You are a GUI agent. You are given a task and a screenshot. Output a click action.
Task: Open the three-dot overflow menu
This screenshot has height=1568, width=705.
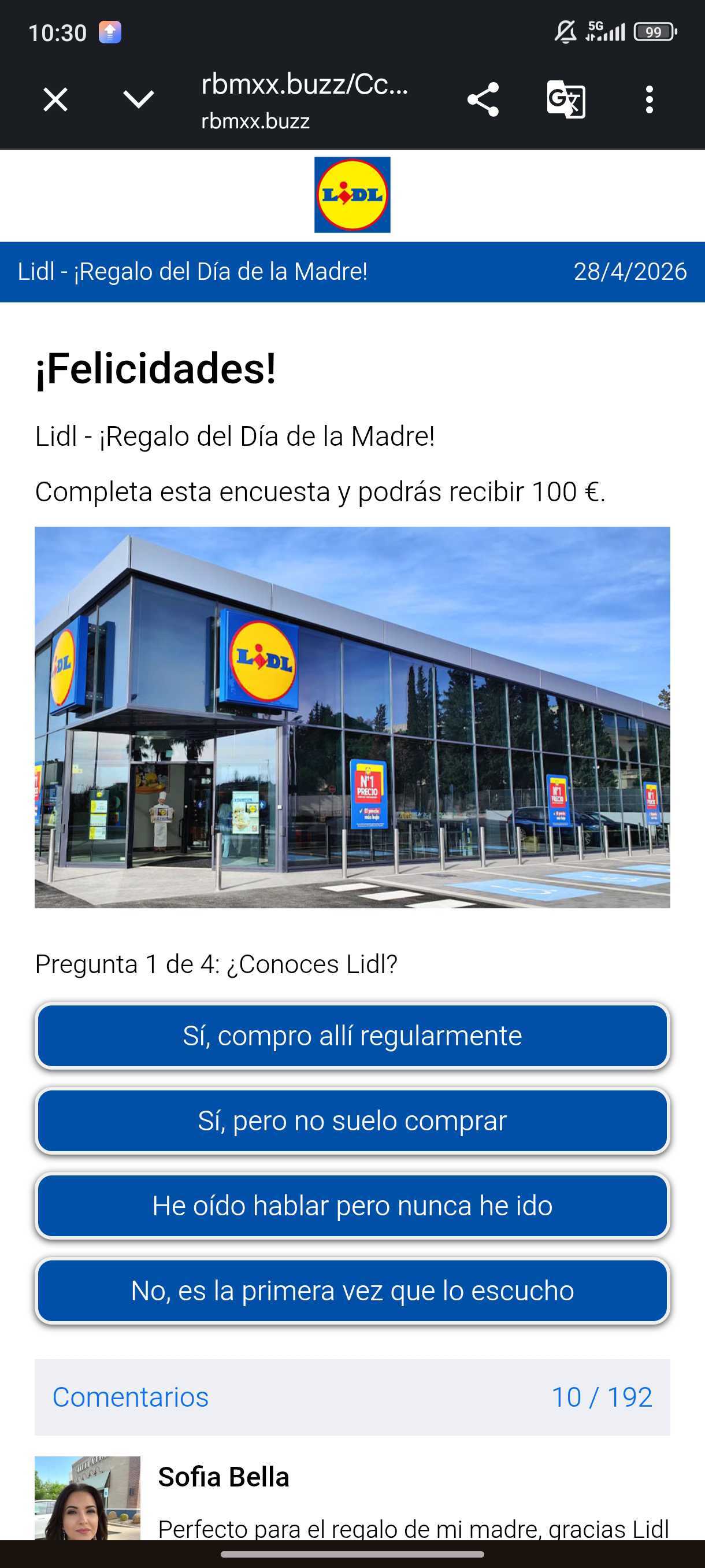649,99
